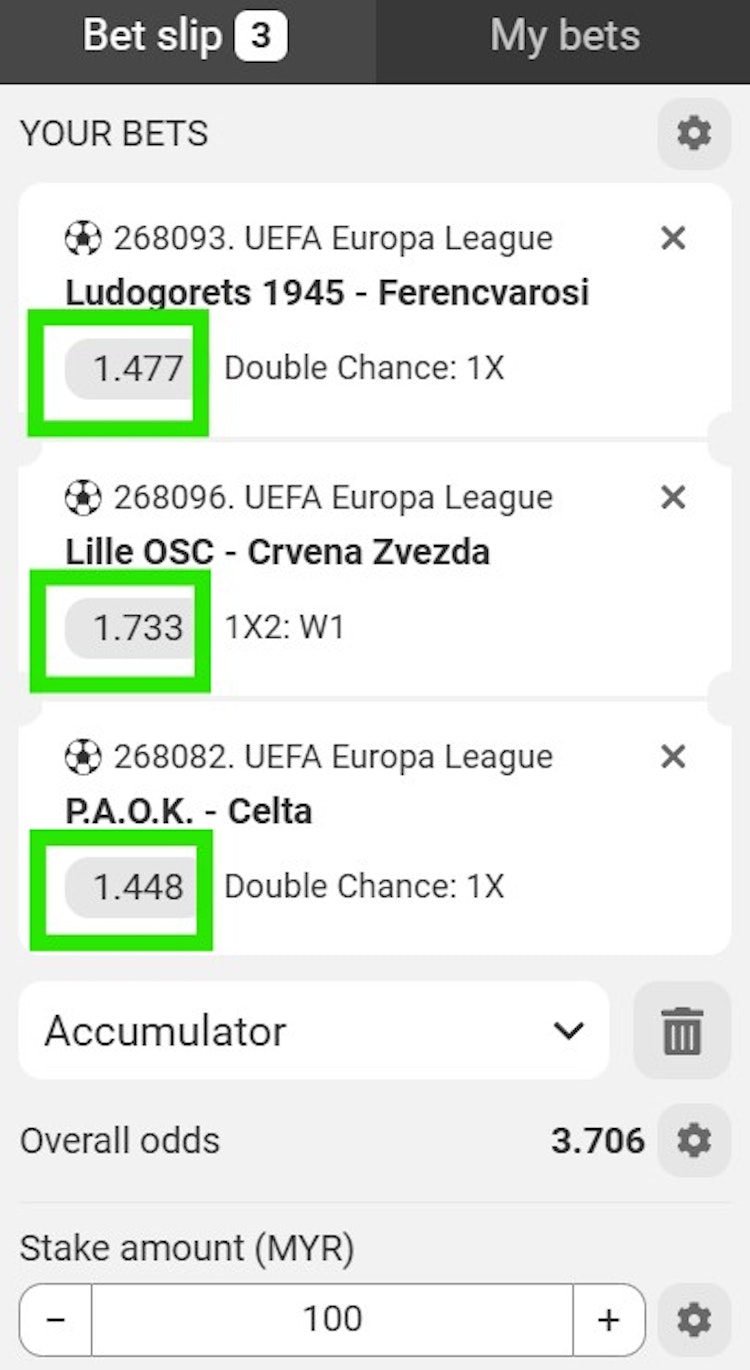Expand the Accumulator bet type dropdown
Screen dimensions: 750x1370
[x=314, y=1031]
